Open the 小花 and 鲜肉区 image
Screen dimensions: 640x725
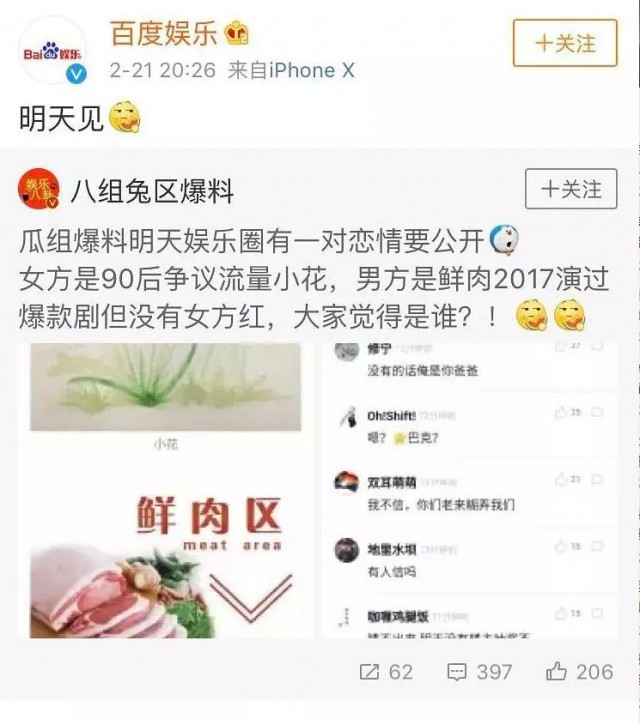coord(165,490)
